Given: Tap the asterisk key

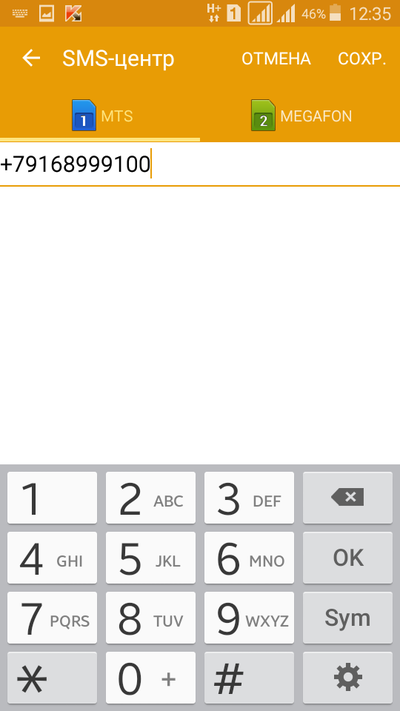Looking at the screenshot, I should click(52, 677).
